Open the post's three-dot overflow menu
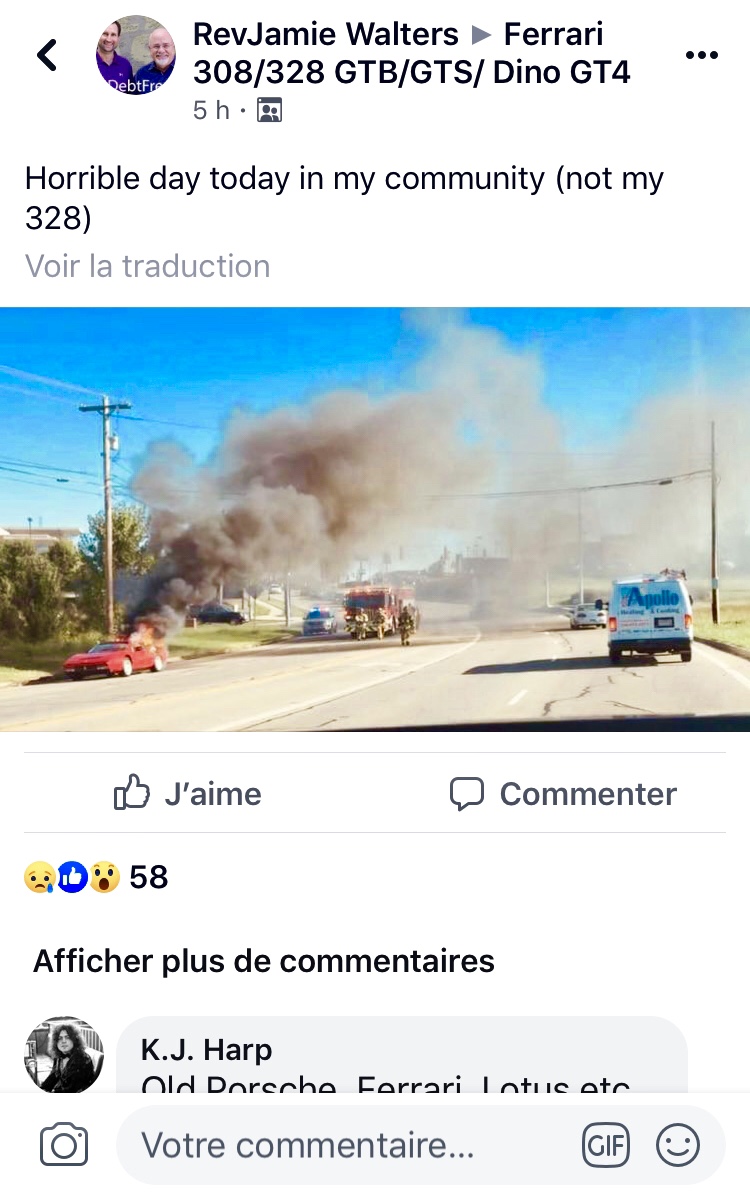 (x=702, y=55)
